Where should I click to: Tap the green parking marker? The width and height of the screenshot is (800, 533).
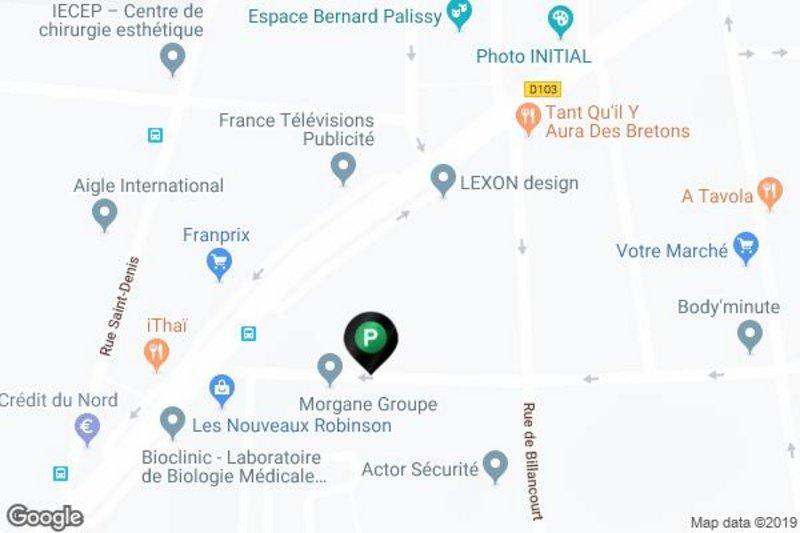tap(370, 338)
